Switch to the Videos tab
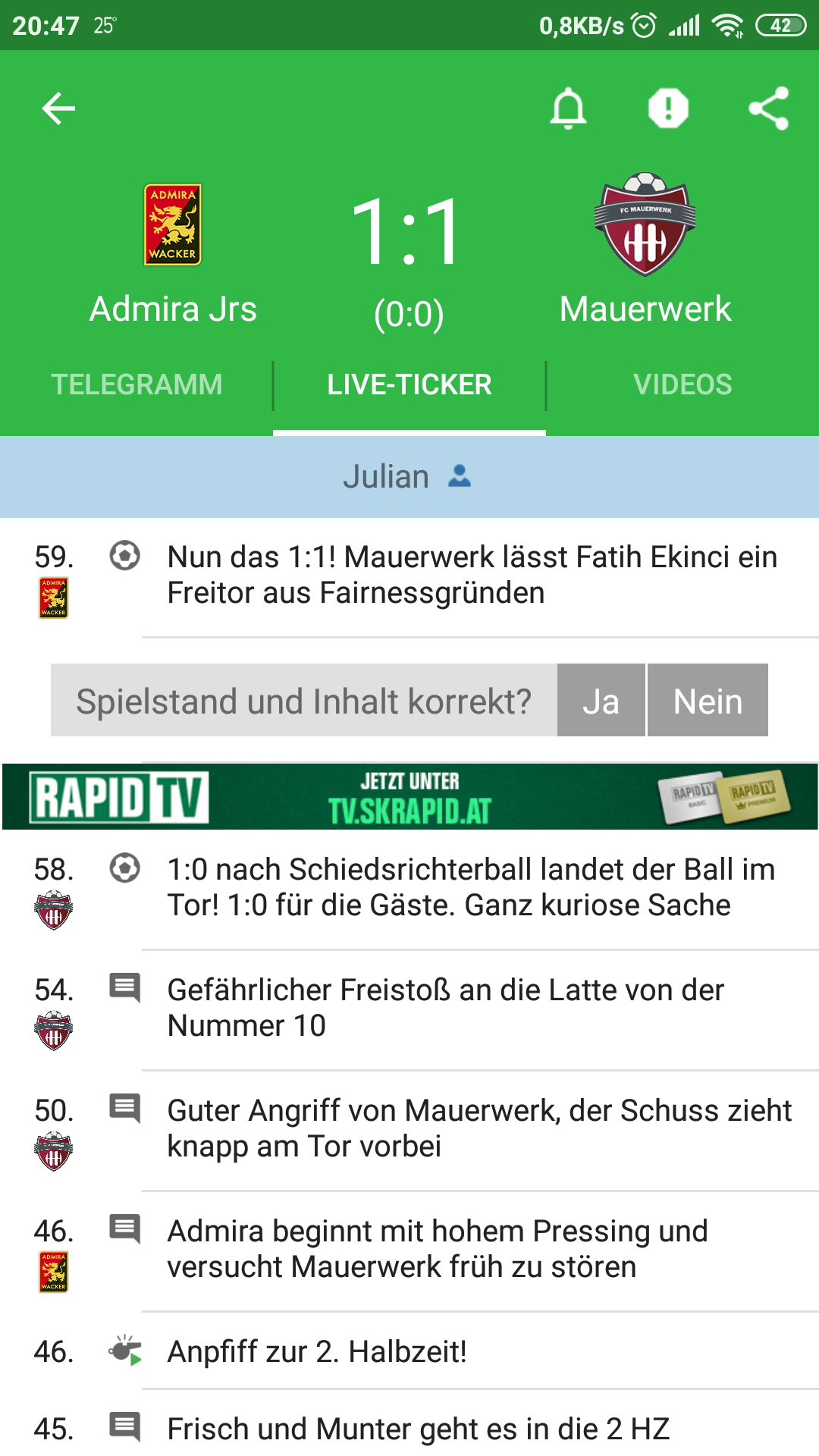 pyautogui.click(x=682, y=384)
